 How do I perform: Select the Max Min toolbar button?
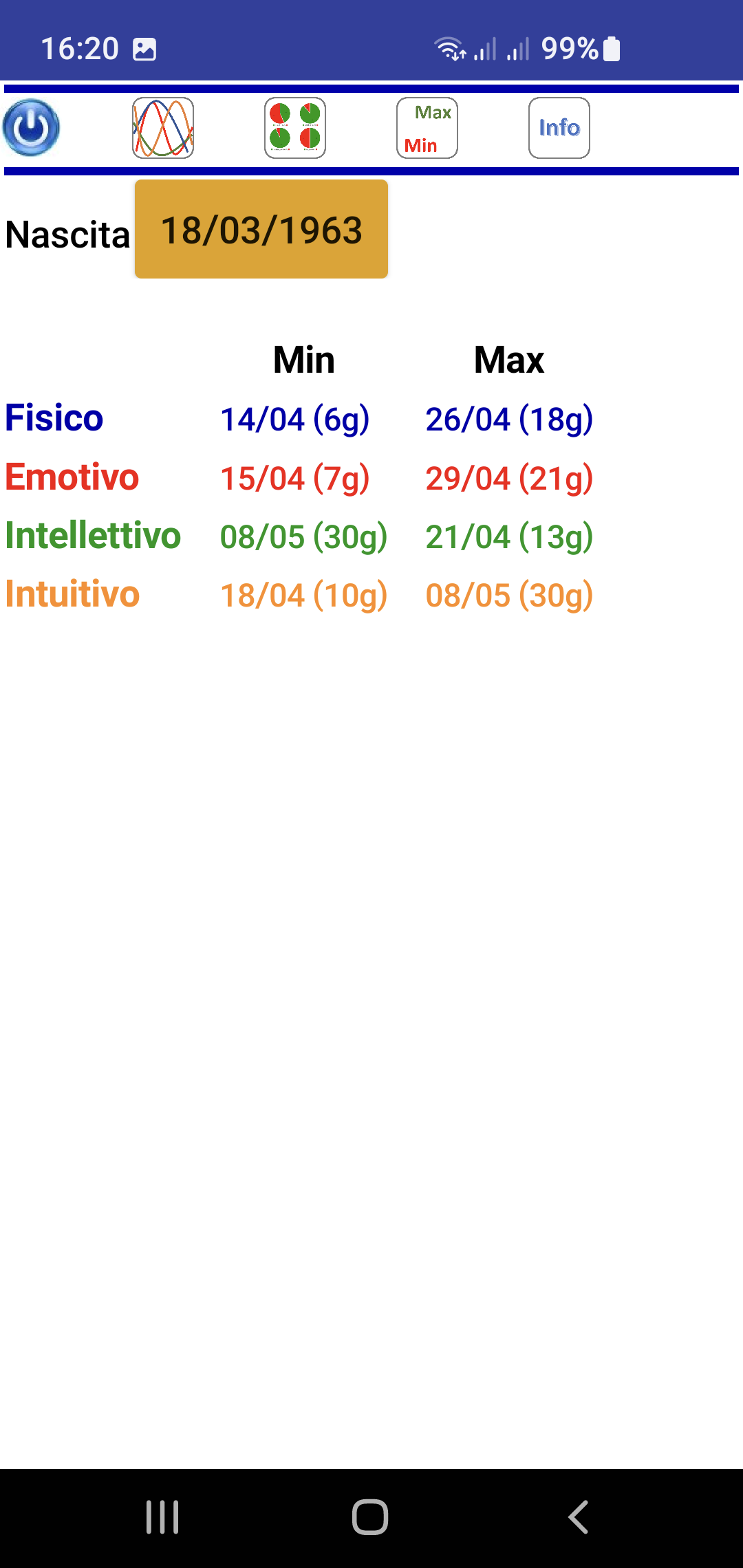click(x=427, y=128)
